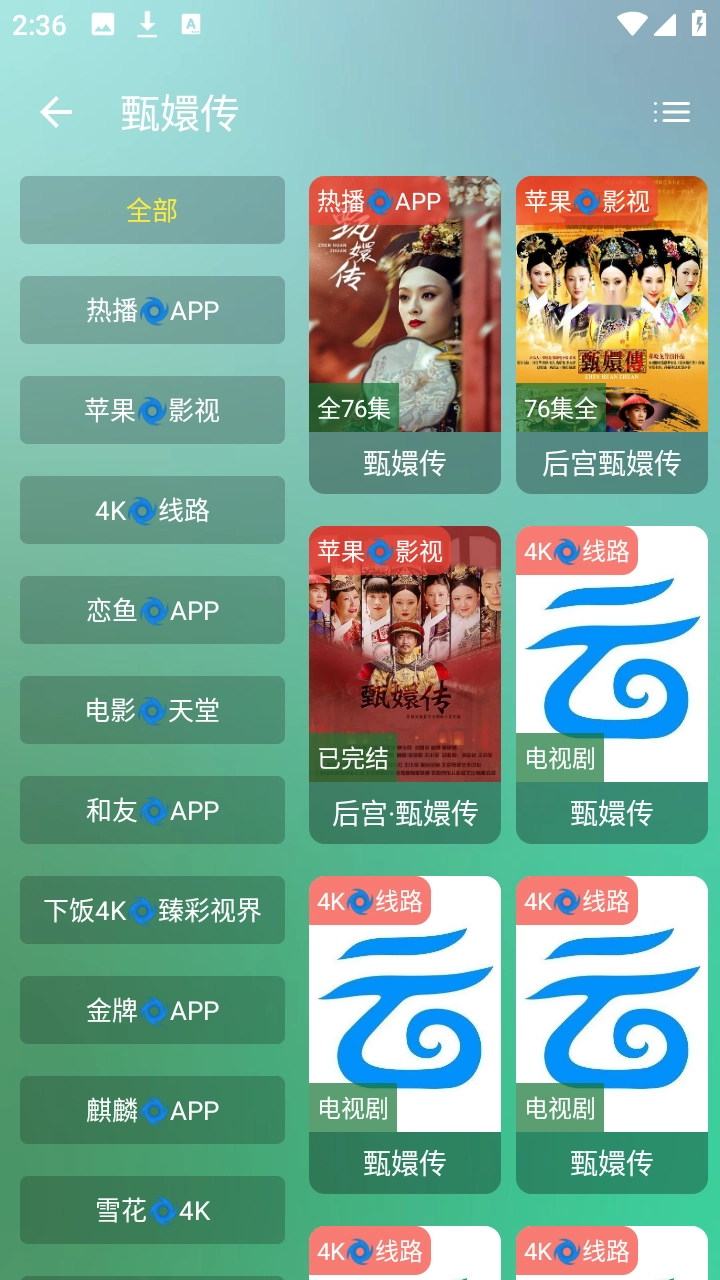Click the 后宫·甄嬛传 title text
The width and height of the screenshot is (720, 1280).
404,813
